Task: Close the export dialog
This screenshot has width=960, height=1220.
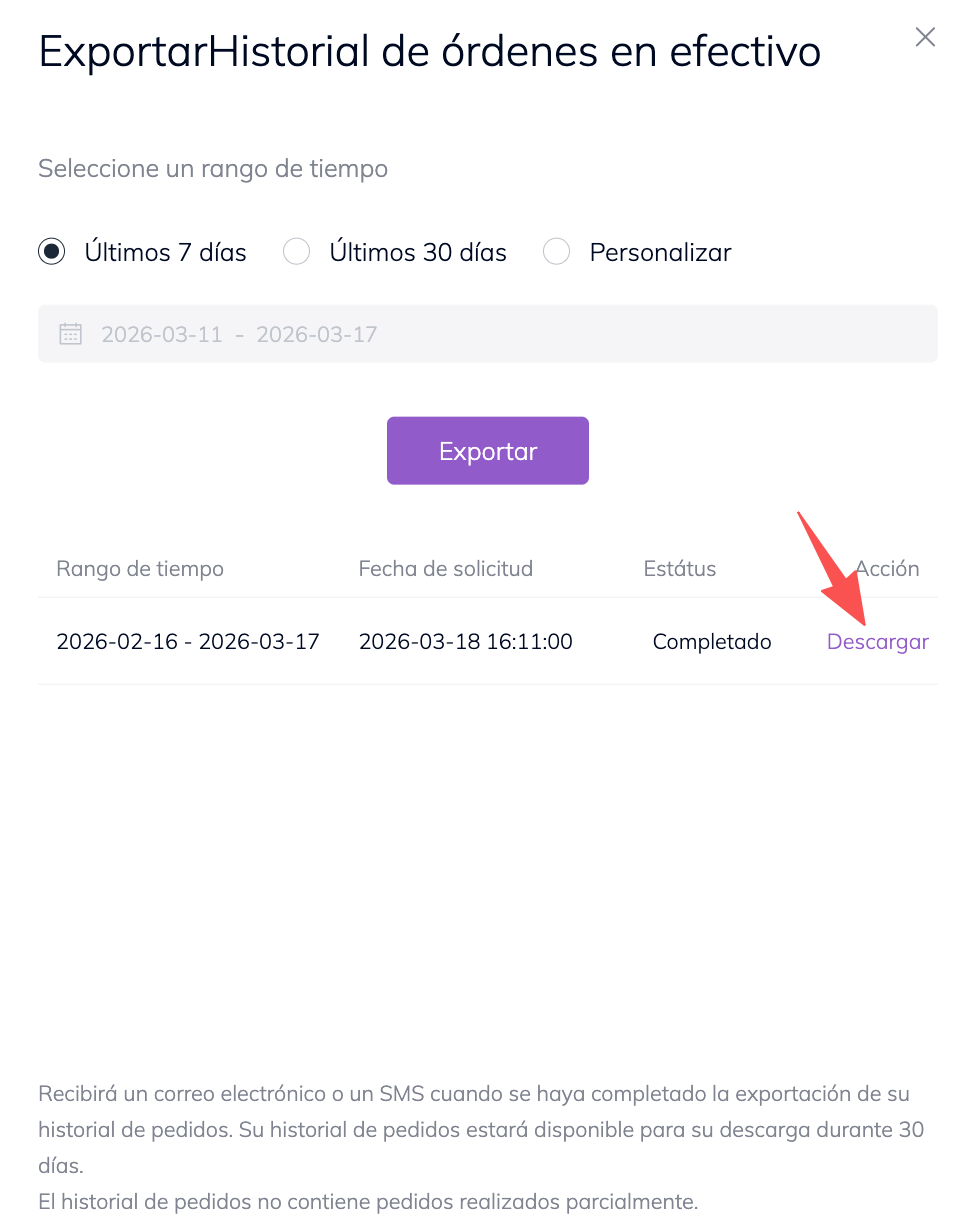Action: point(925,38)
